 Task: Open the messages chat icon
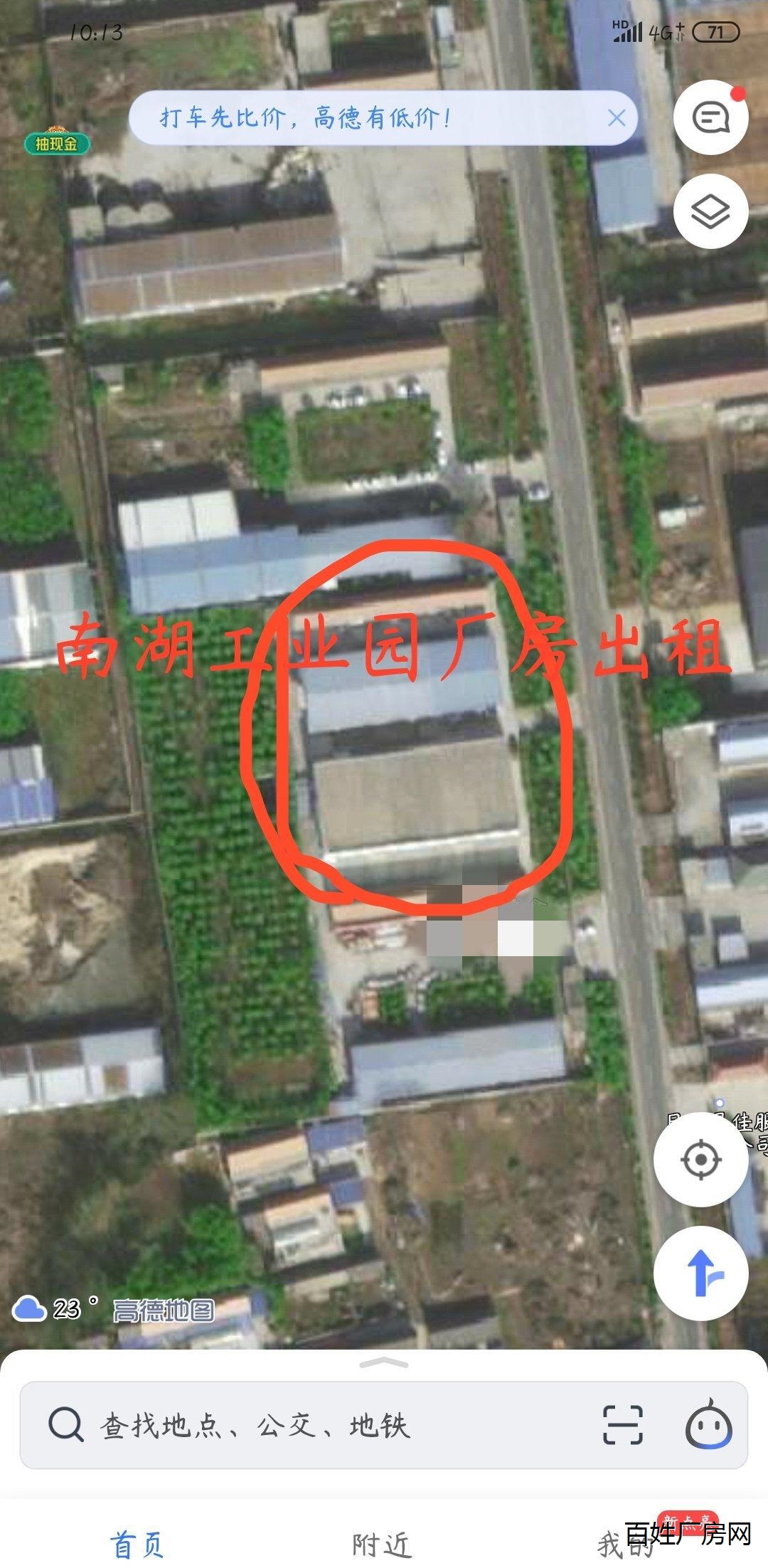click(x=710, y=117)
